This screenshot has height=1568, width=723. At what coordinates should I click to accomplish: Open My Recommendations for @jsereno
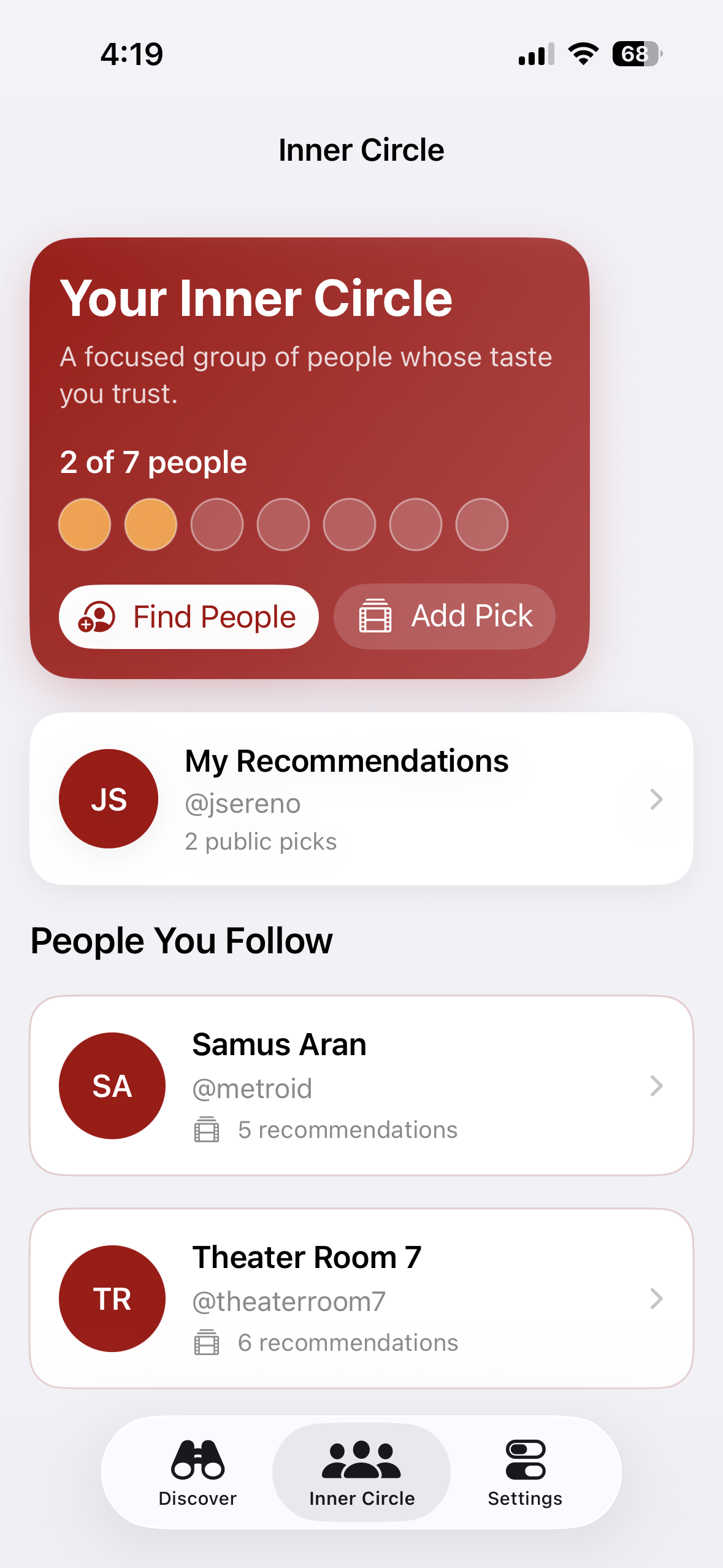tap(361, 798)
